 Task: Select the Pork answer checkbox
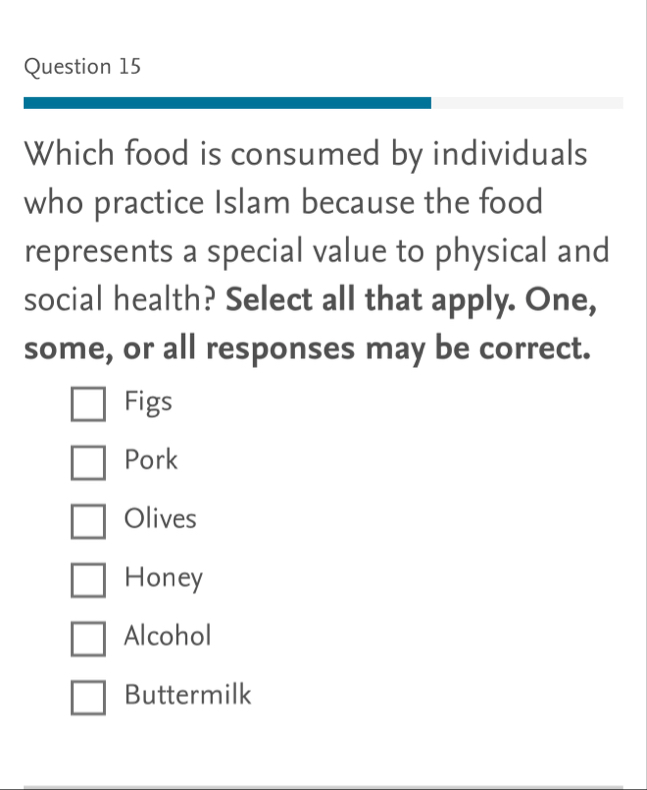click(x=87, y=463)
